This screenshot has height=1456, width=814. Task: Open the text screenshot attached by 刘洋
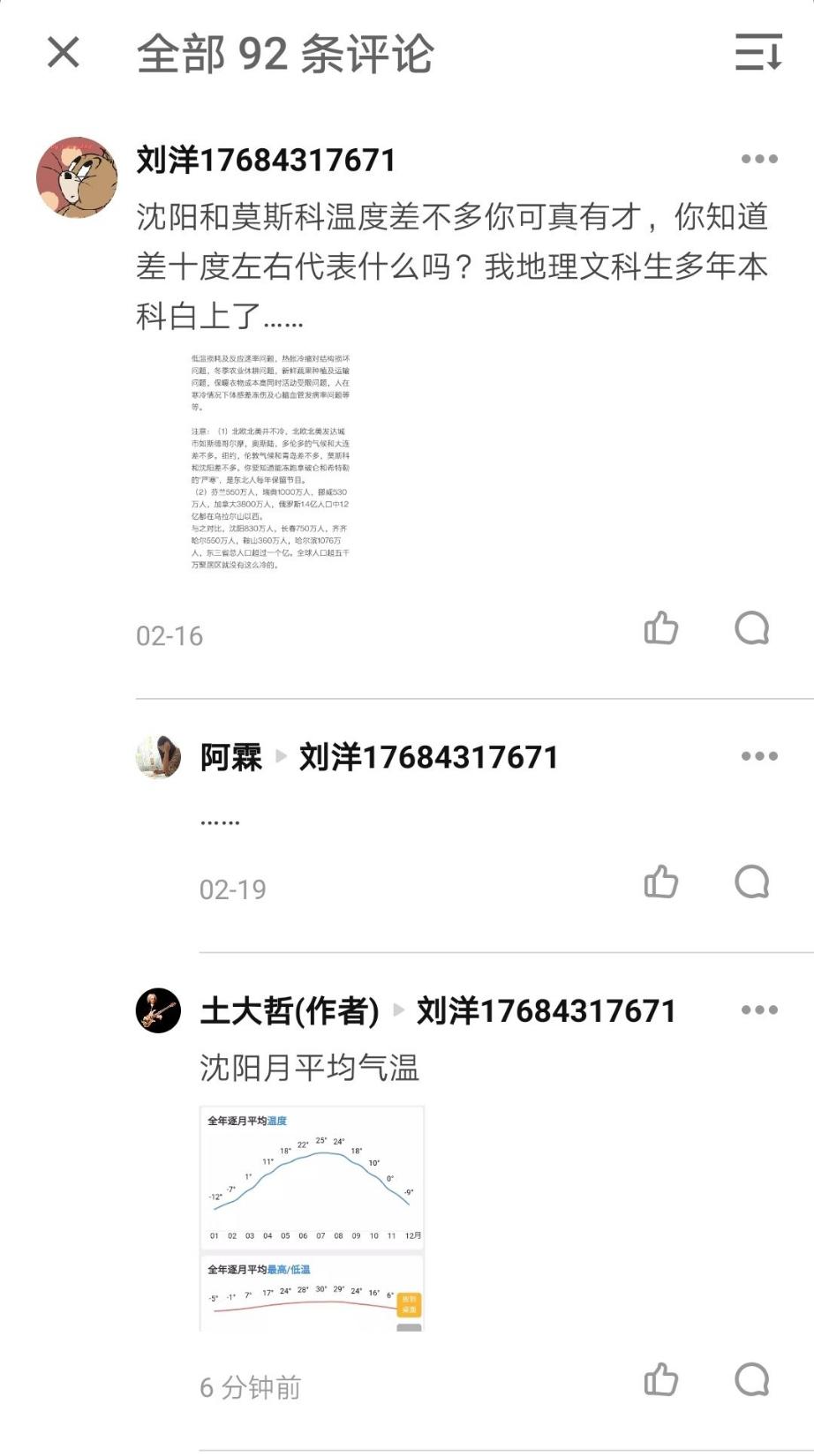[270, 461]
